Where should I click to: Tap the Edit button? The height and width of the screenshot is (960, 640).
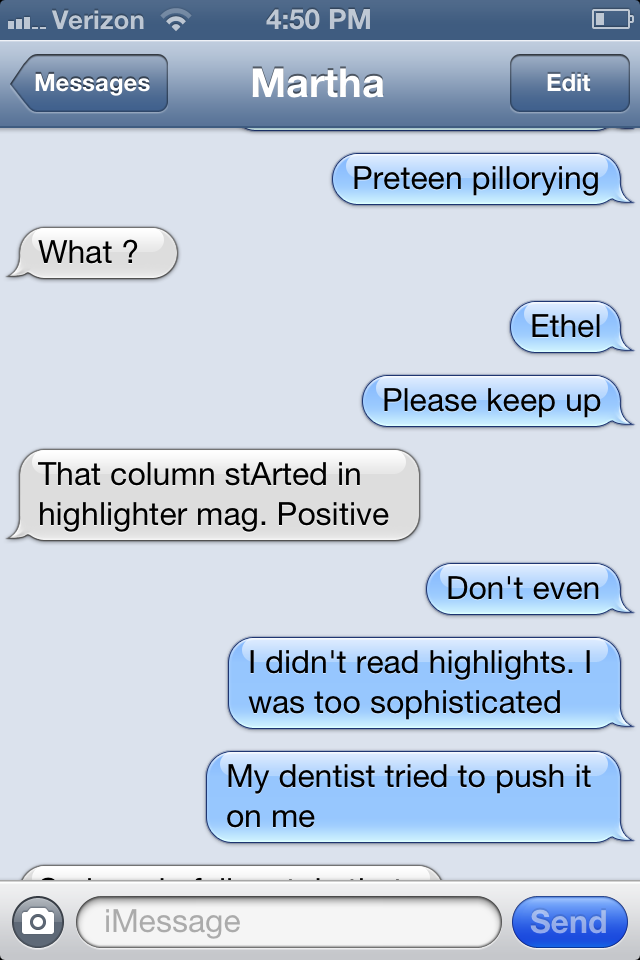pyautogui.click(x=568, y=84)
